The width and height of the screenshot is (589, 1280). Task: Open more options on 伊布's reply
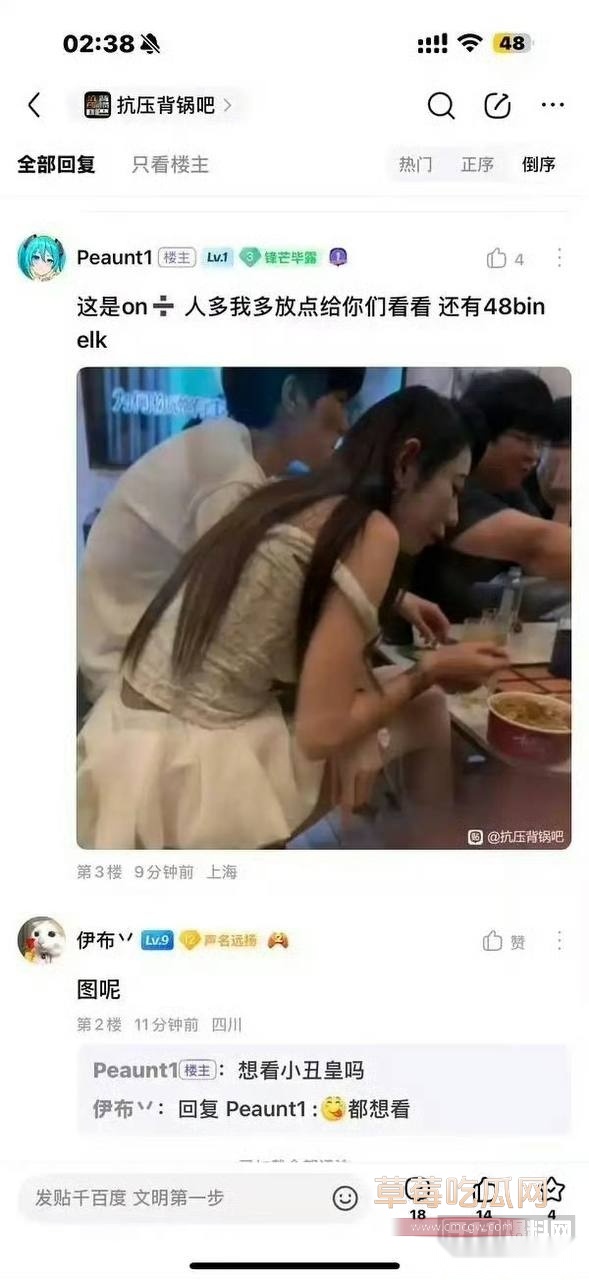pyautogui.click(x=559, y=940)
